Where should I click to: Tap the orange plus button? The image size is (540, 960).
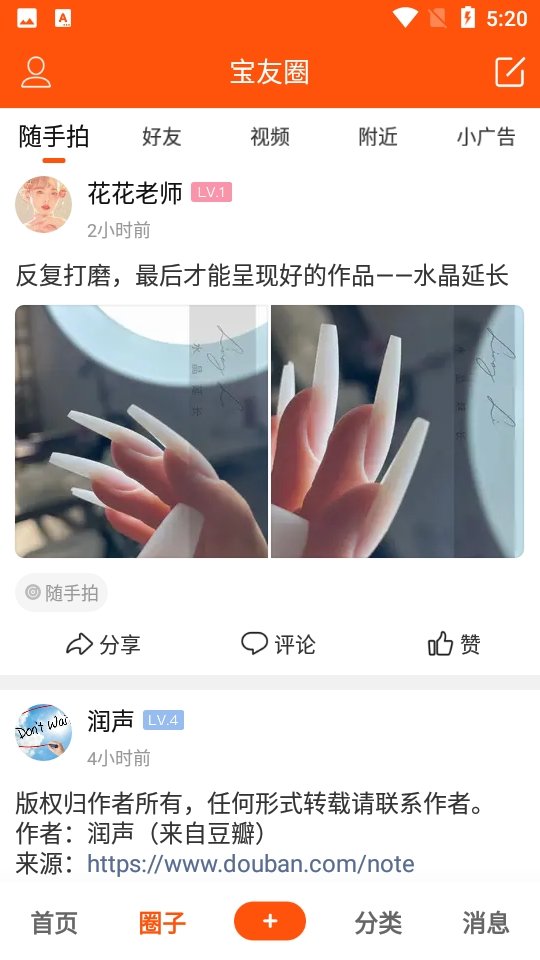[270, 921]
